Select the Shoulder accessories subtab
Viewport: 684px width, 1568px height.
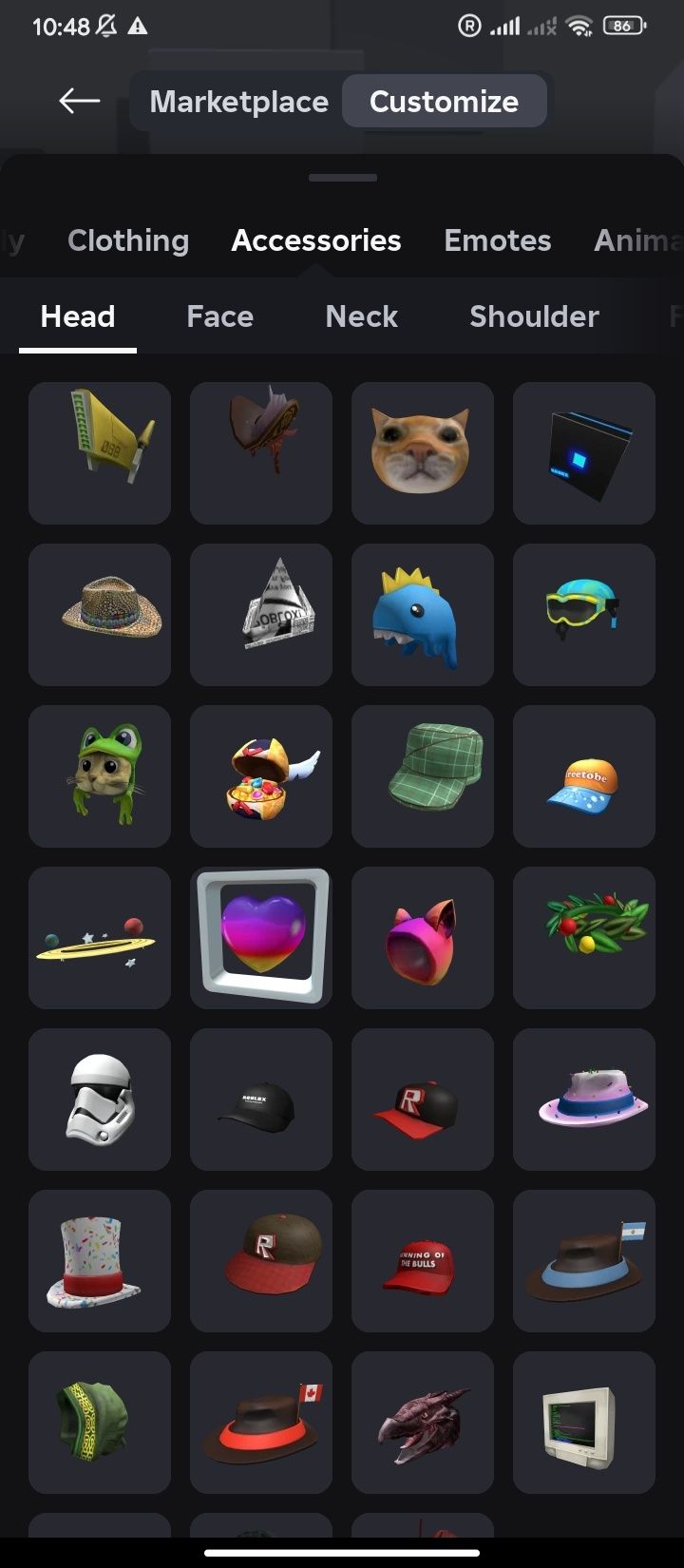tap(534, 316)
